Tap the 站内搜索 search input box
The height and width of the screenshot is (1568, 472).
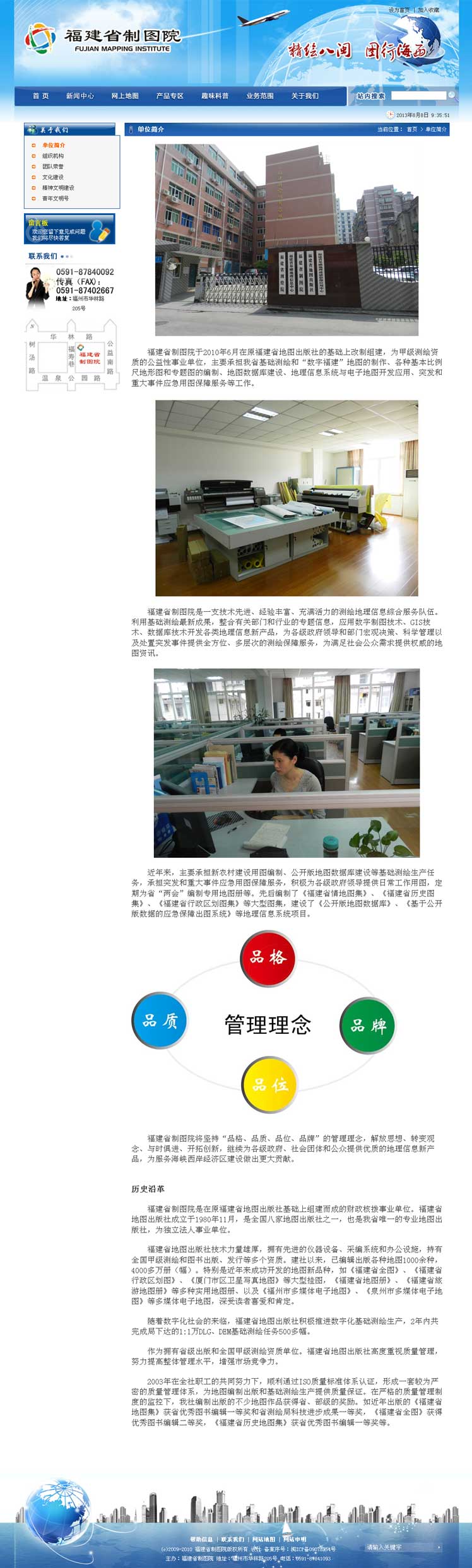coord(418,96)
